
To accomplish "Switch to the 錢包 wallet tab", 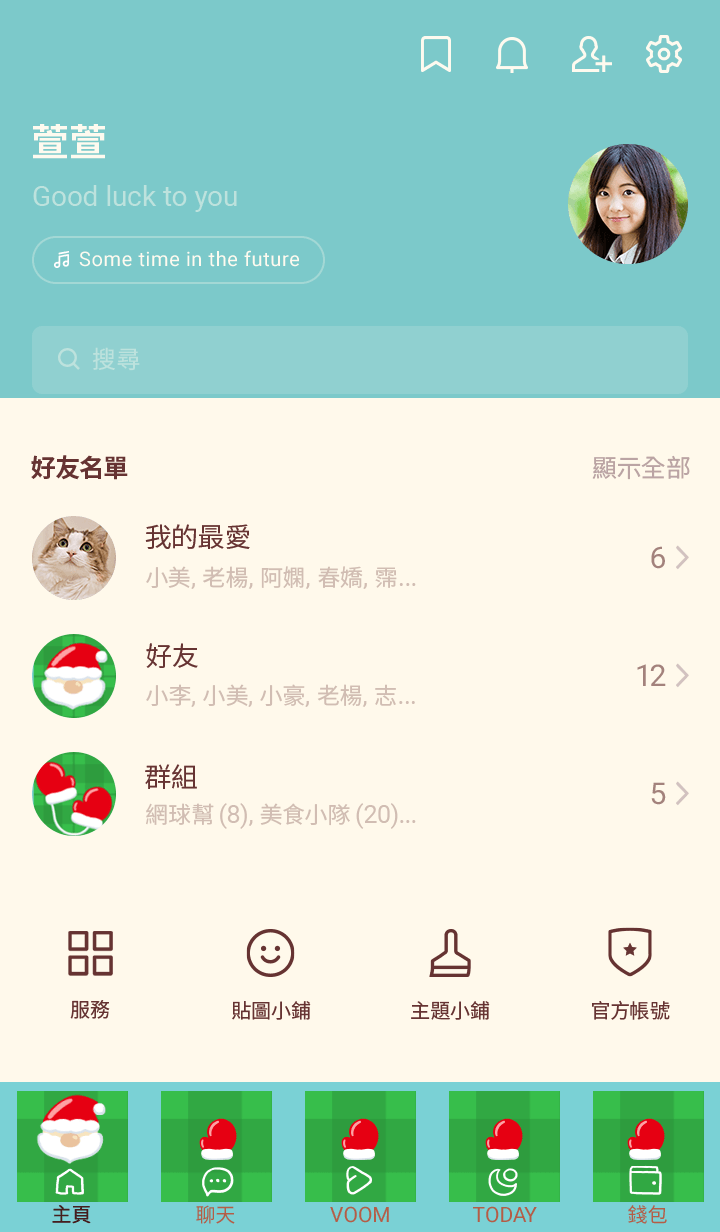I will click(x=648, y=1156).
